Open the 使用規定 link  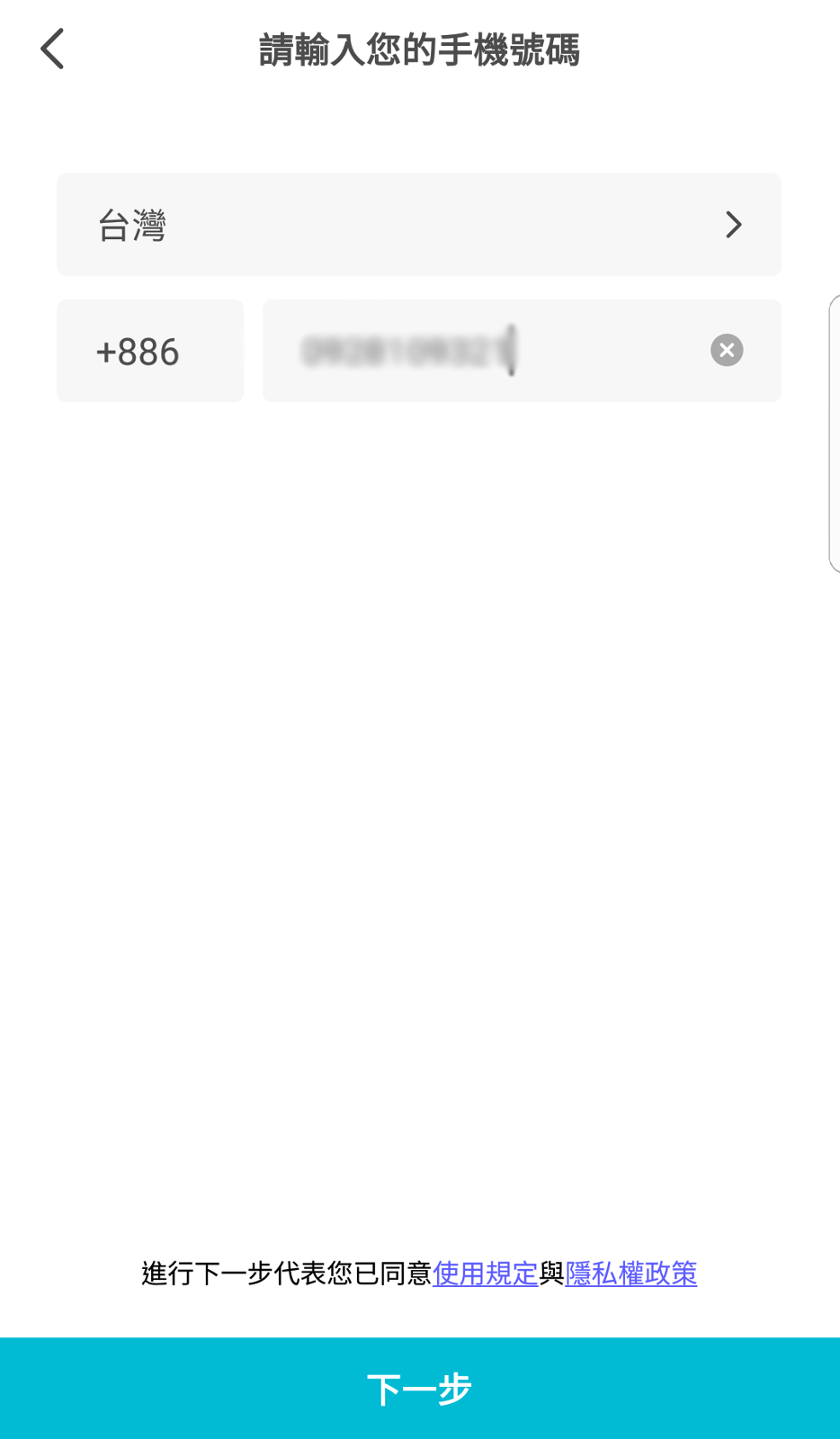[486, 1274]
